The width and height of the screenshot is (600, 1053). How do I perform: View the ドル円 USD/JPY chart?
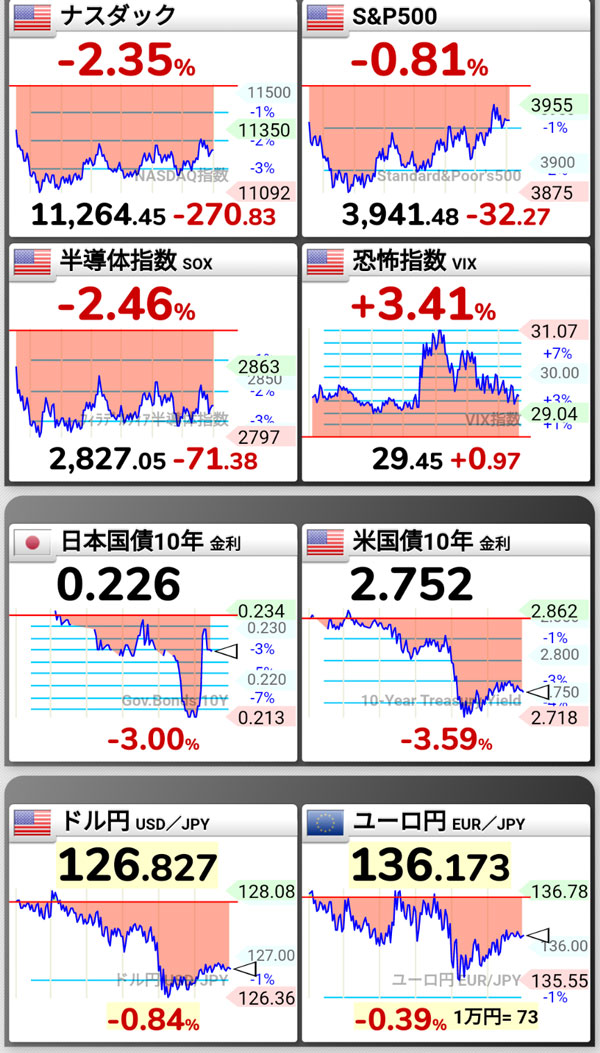(x=152, y=922)
